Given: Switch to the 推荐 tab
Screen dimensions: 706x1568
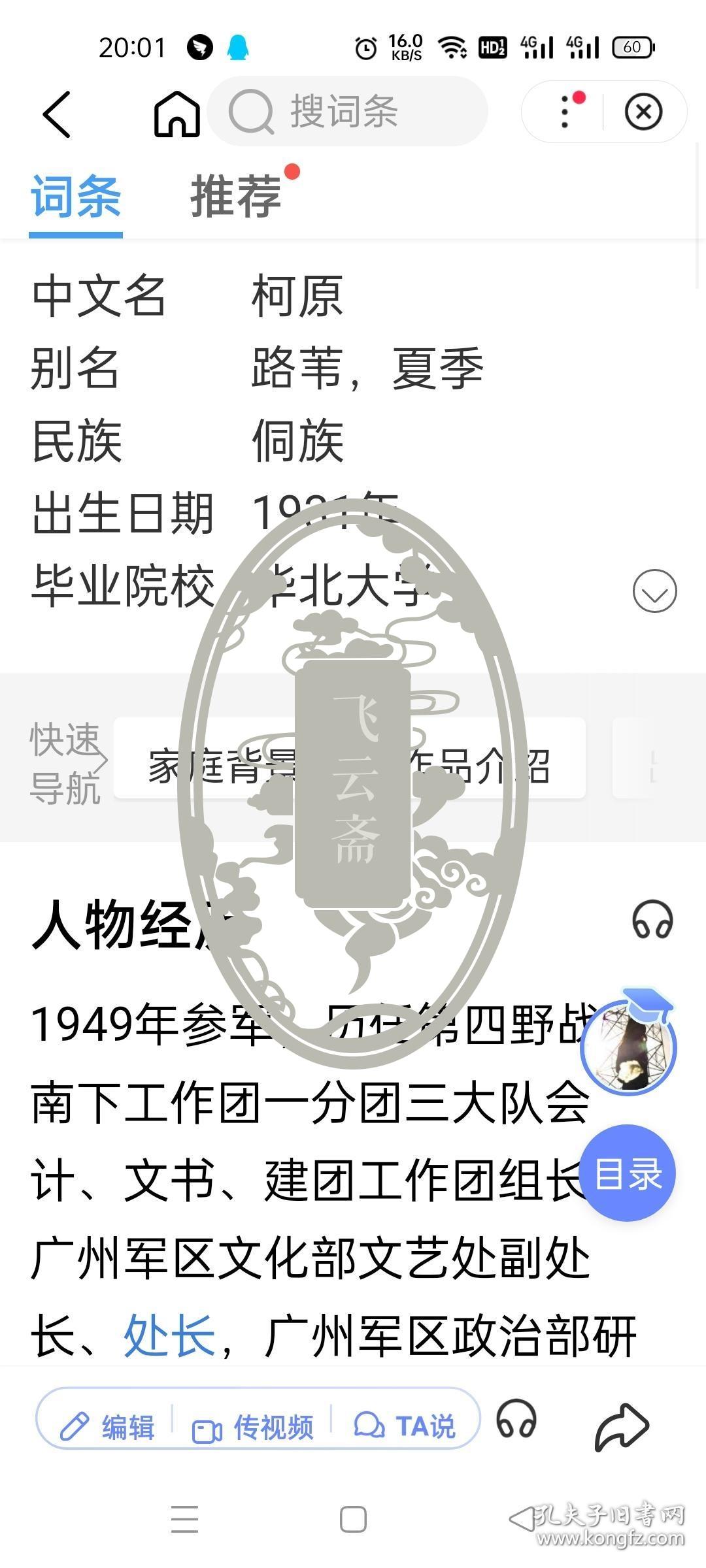Looking at the screenshot, I should click(x=237, y=196).
